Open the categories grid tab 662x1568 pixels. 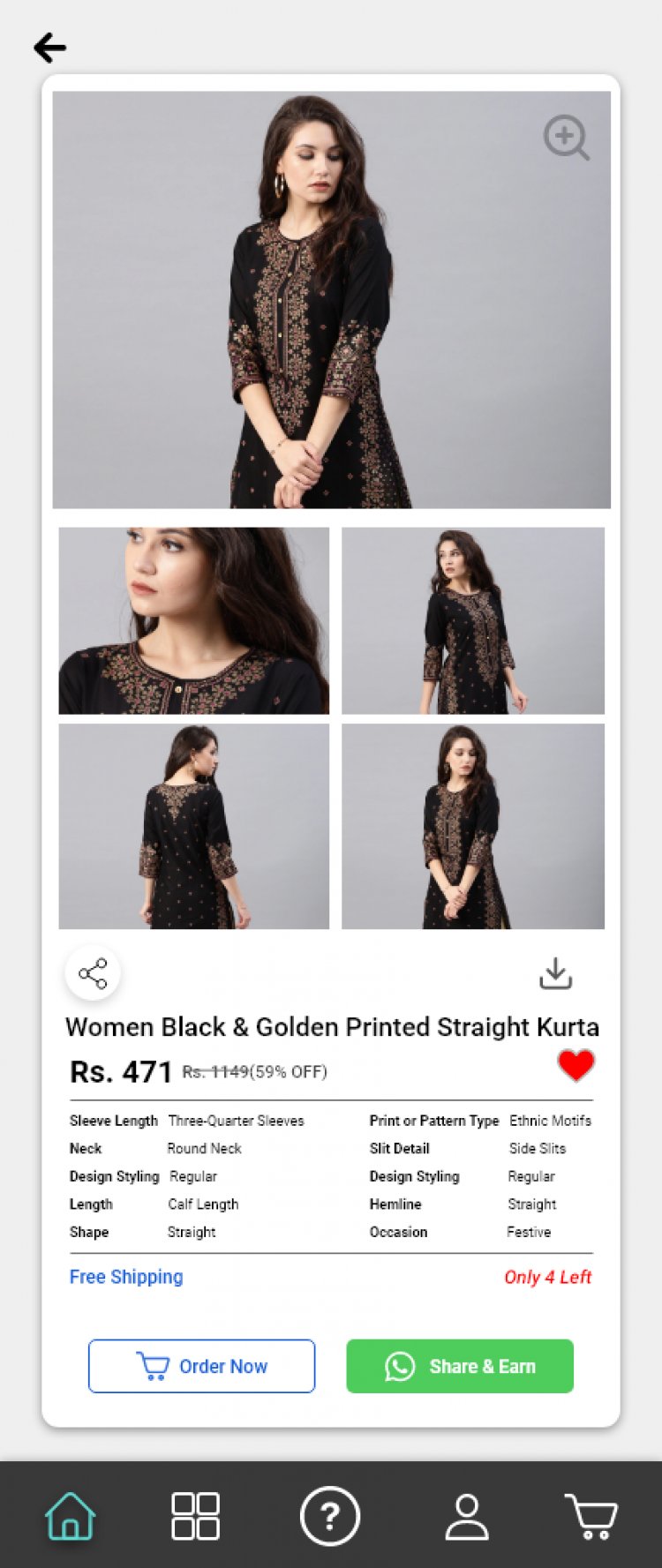(195, 1516)
